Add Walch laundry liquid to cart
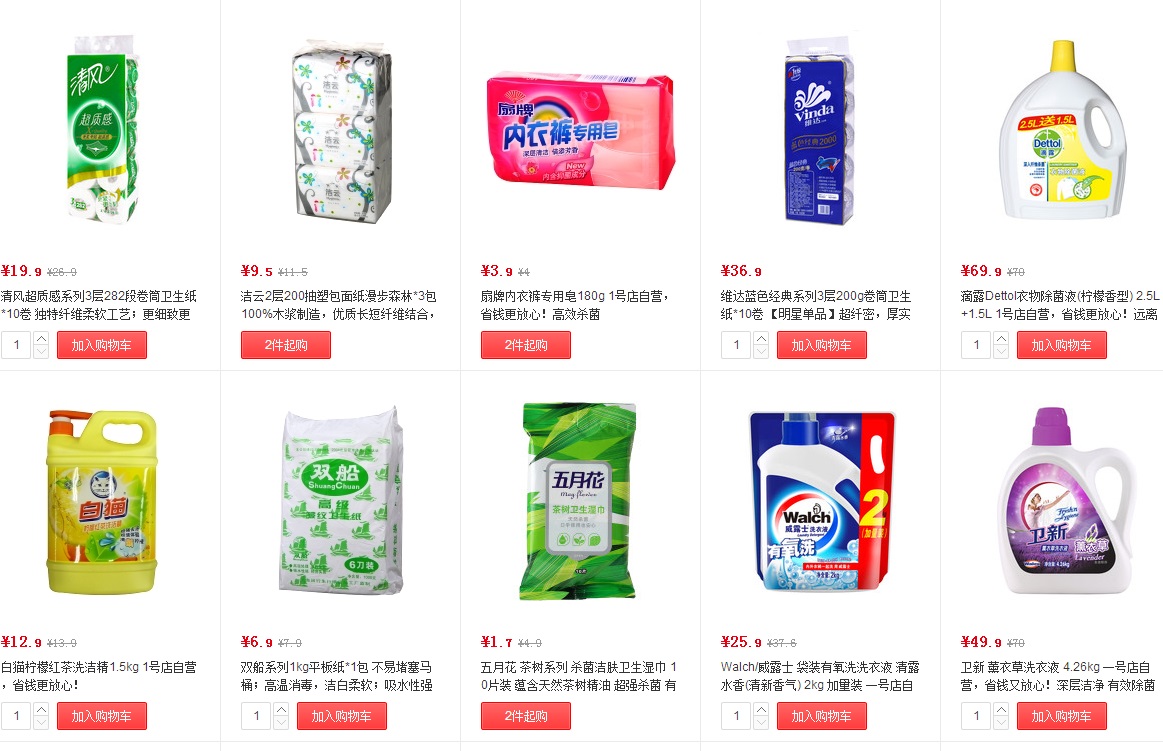1163x751 pixels. click(821, 716)
